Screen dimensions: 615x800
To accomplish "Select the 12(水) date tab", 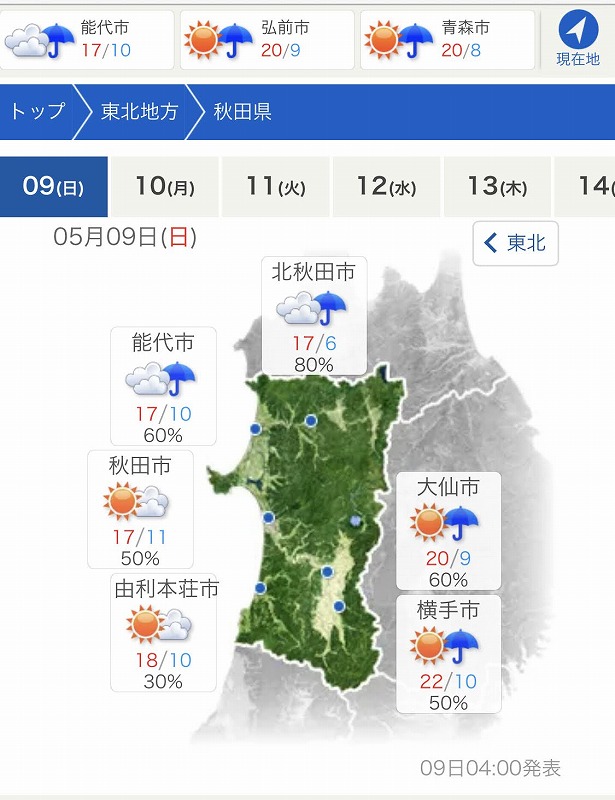I will tap(386, 186).
